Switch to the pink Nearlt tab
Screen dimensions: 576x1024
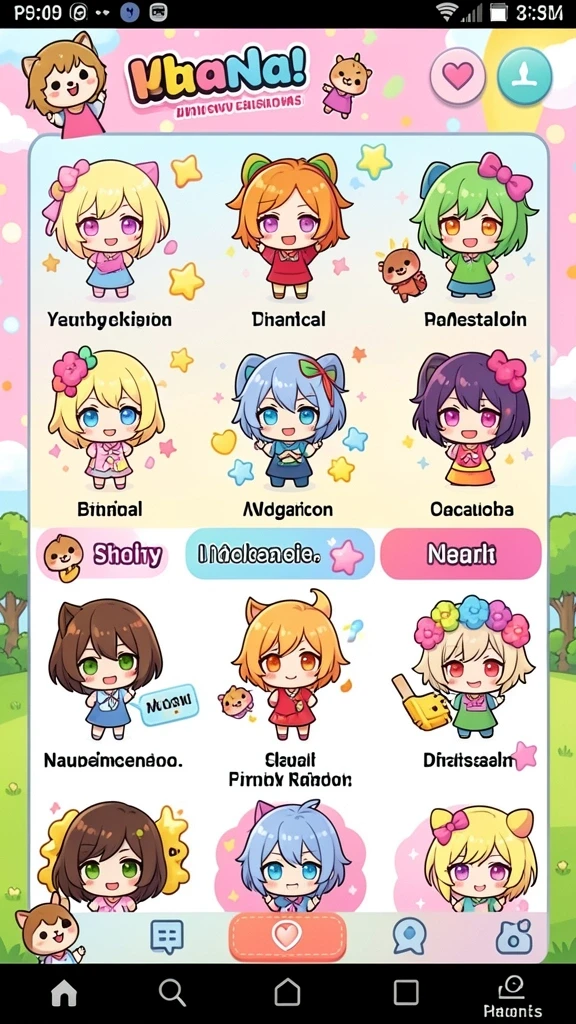[x=461, y=554]
